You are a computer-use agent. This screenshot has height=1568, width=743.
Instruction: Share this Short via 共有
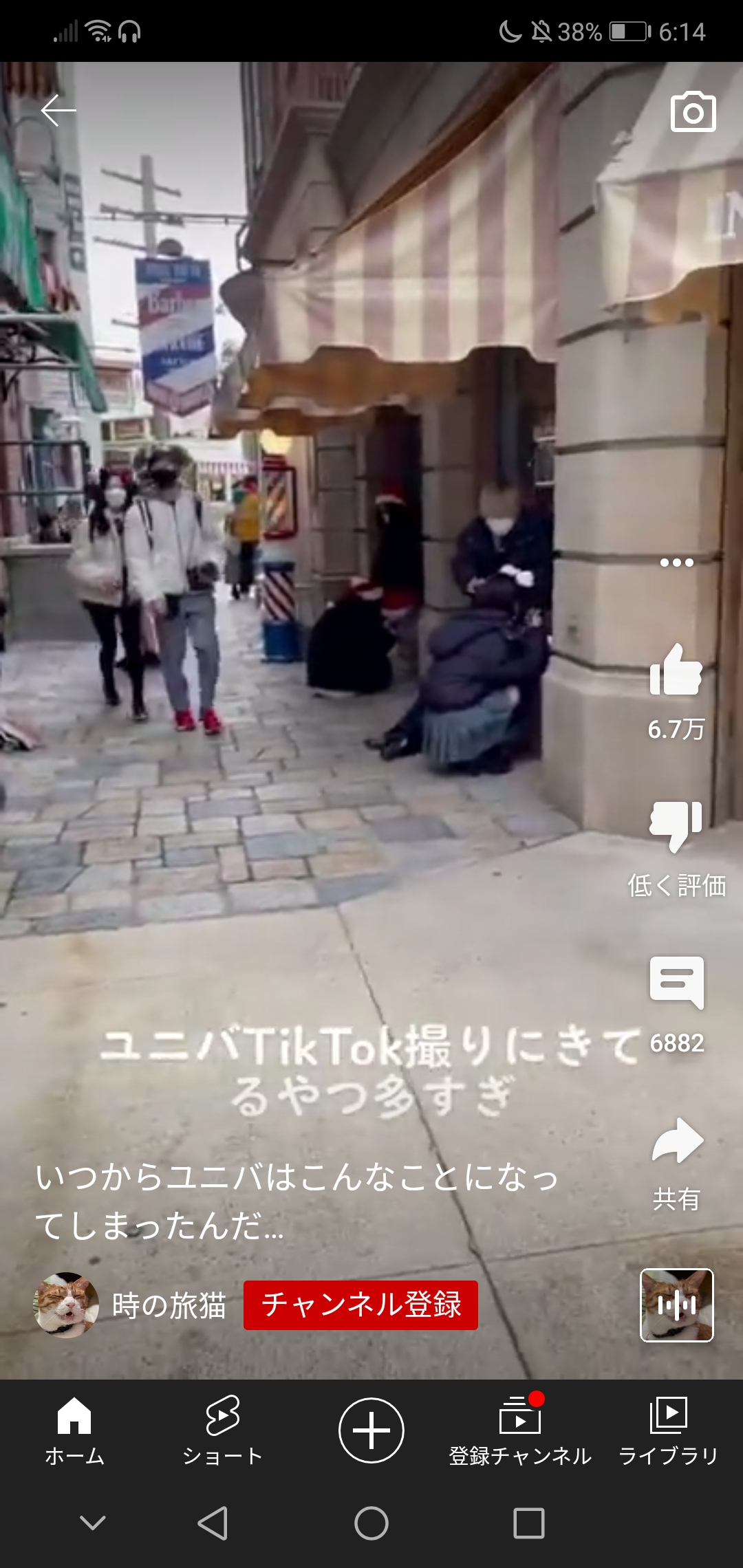pos(676,1143)
